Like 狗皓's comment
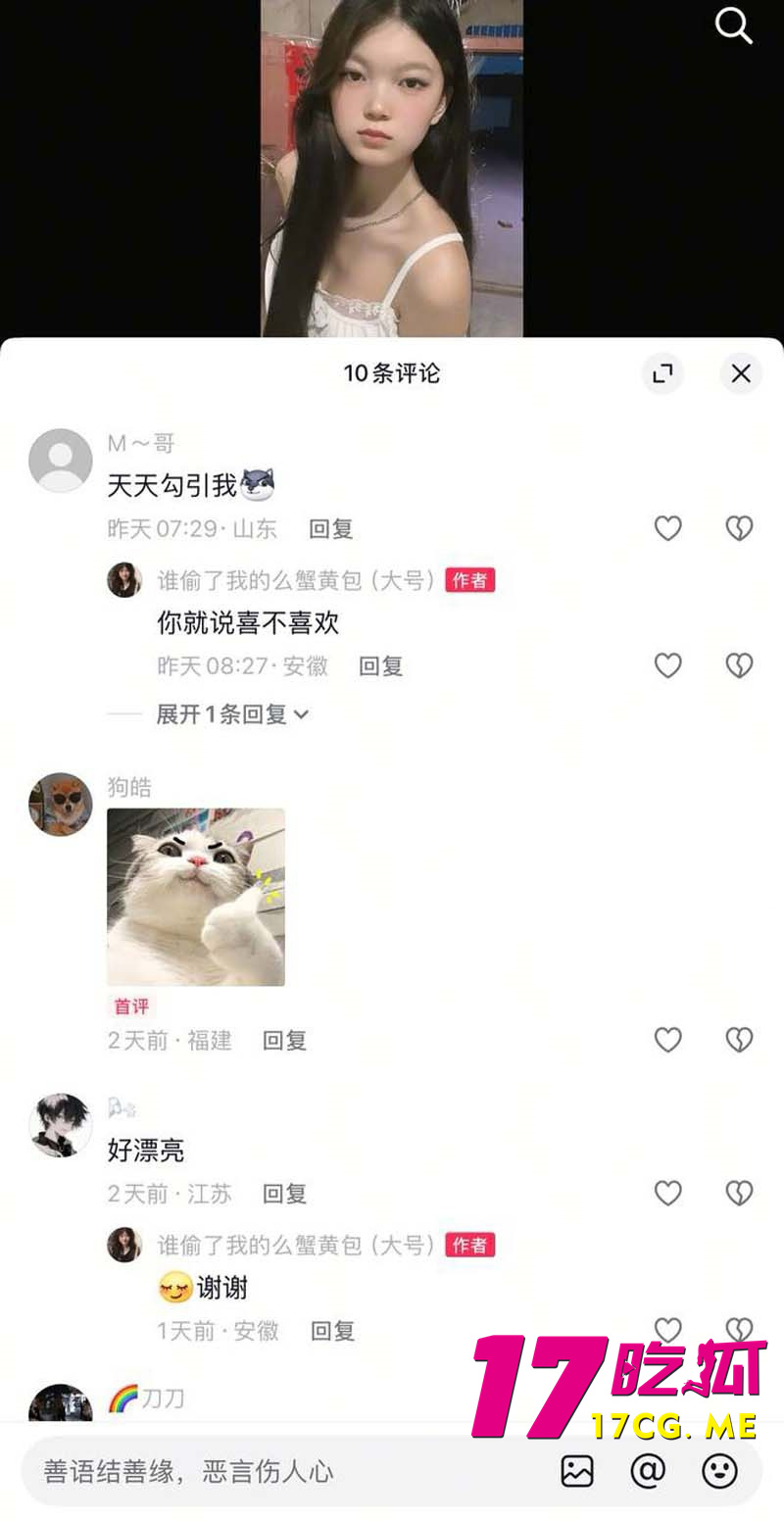Viewport: 784px width, 1521px height. [667, 1040]
